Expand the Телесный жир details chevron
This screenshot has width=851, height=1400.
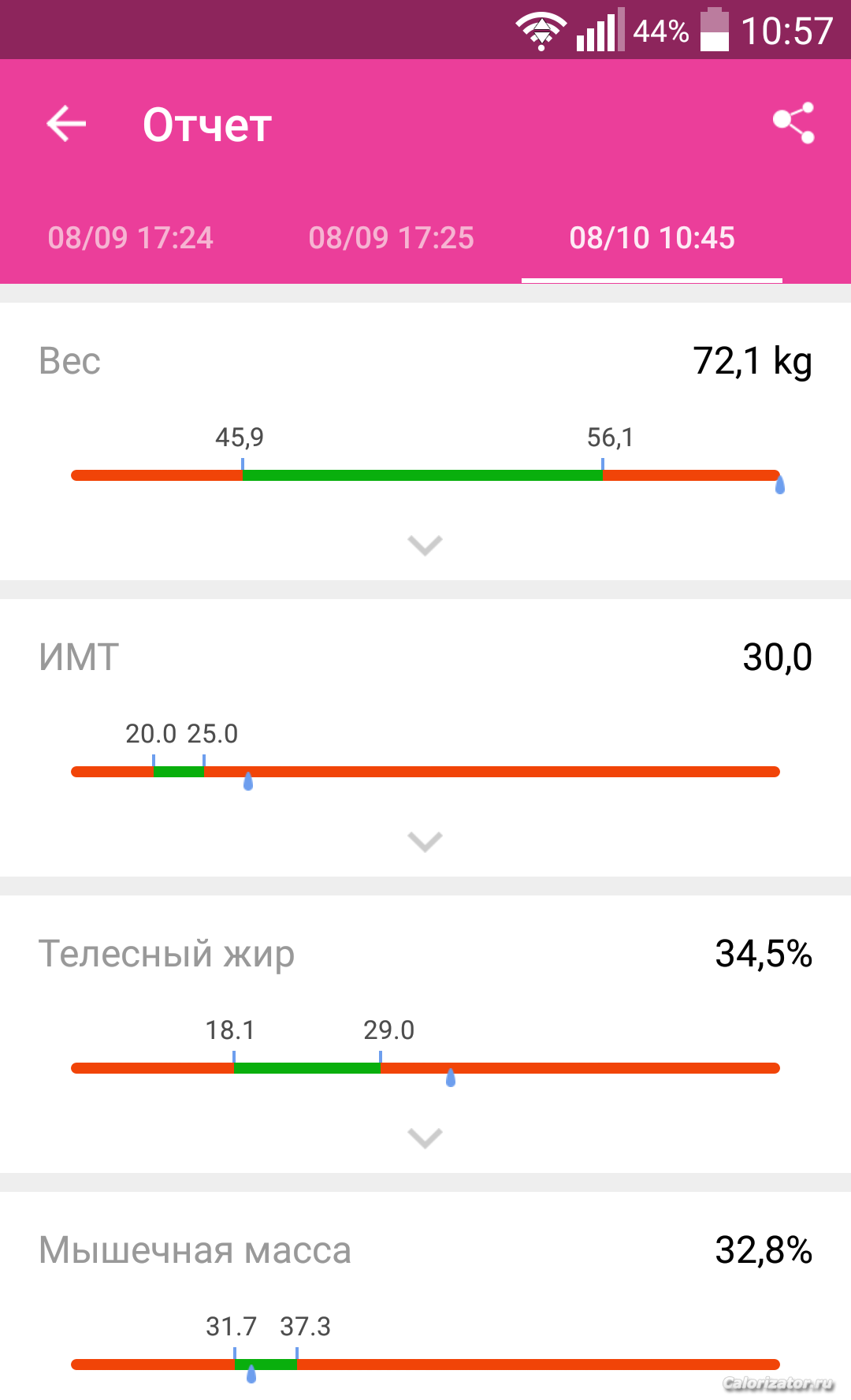pyautogui.click(x=425, y=1137)
